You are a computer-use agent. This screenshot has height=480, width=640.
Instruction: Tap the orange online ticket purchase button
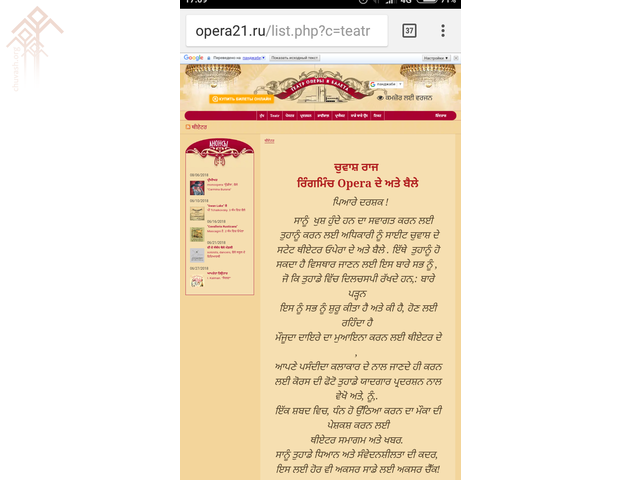point(241,98)
